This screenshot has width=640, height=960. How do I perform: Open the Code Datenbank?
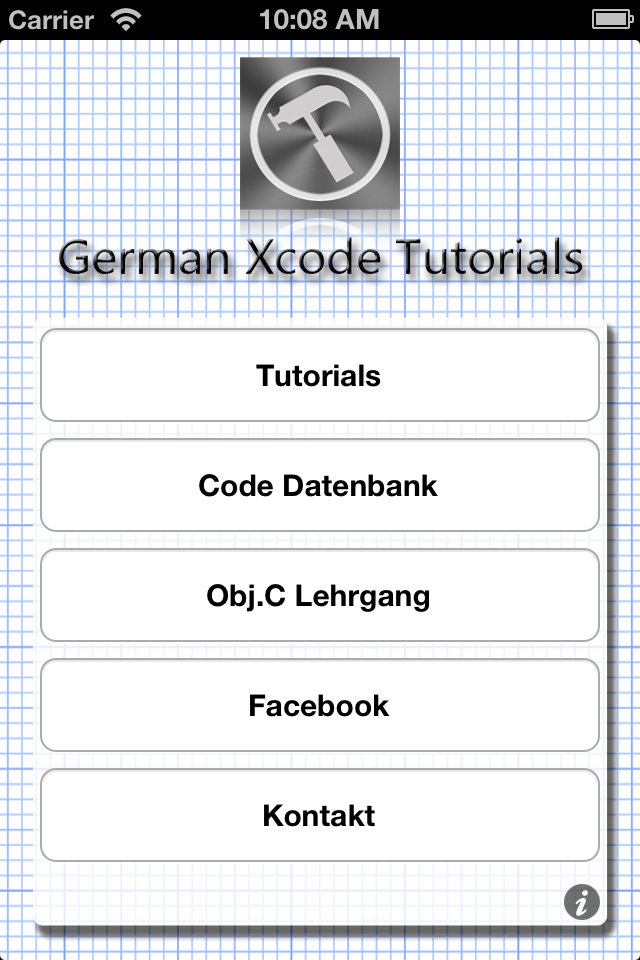[319, 486]
